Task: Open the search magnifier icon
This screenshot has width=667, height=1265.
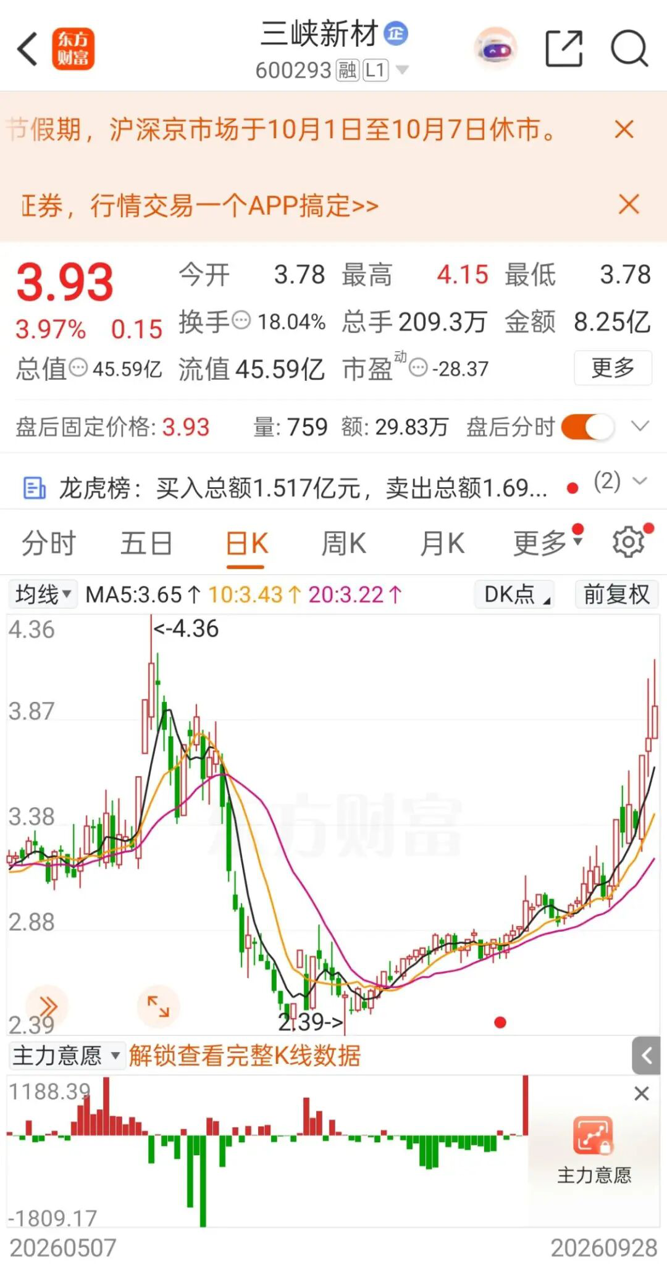Action: point(629,48)
